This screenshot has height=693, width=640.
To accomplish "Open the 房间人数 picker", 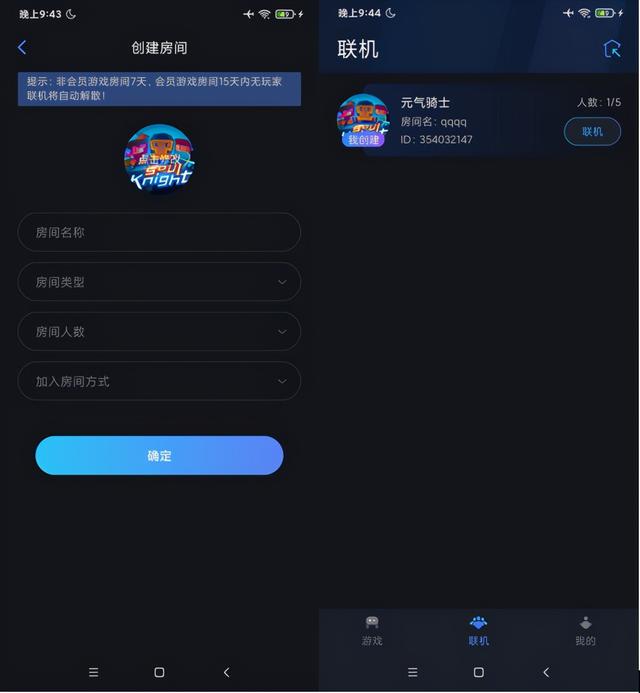I will point(159,331).
